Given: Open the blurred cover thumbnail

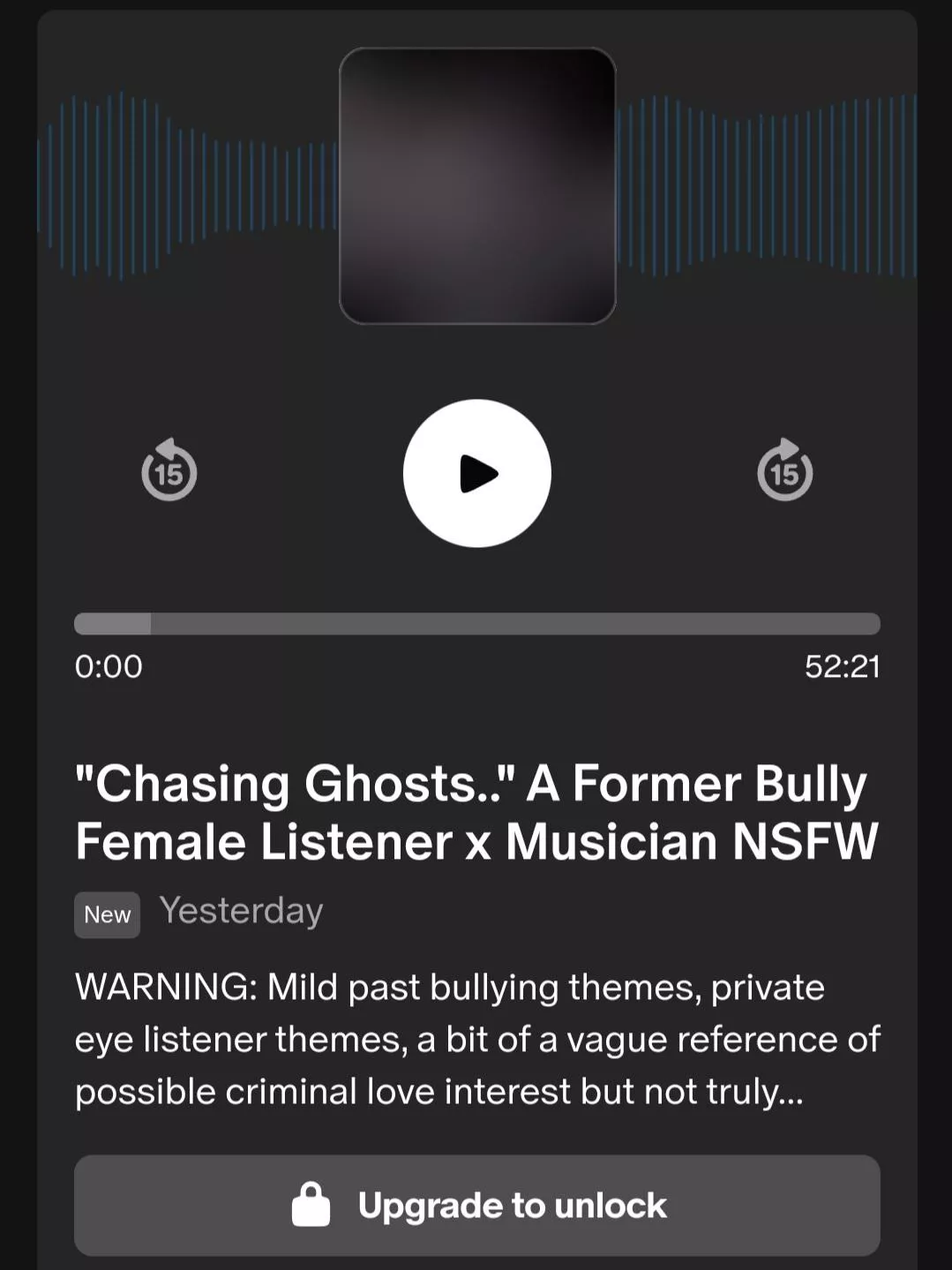Looking at the screenshot, I should [x=477, y=186].
